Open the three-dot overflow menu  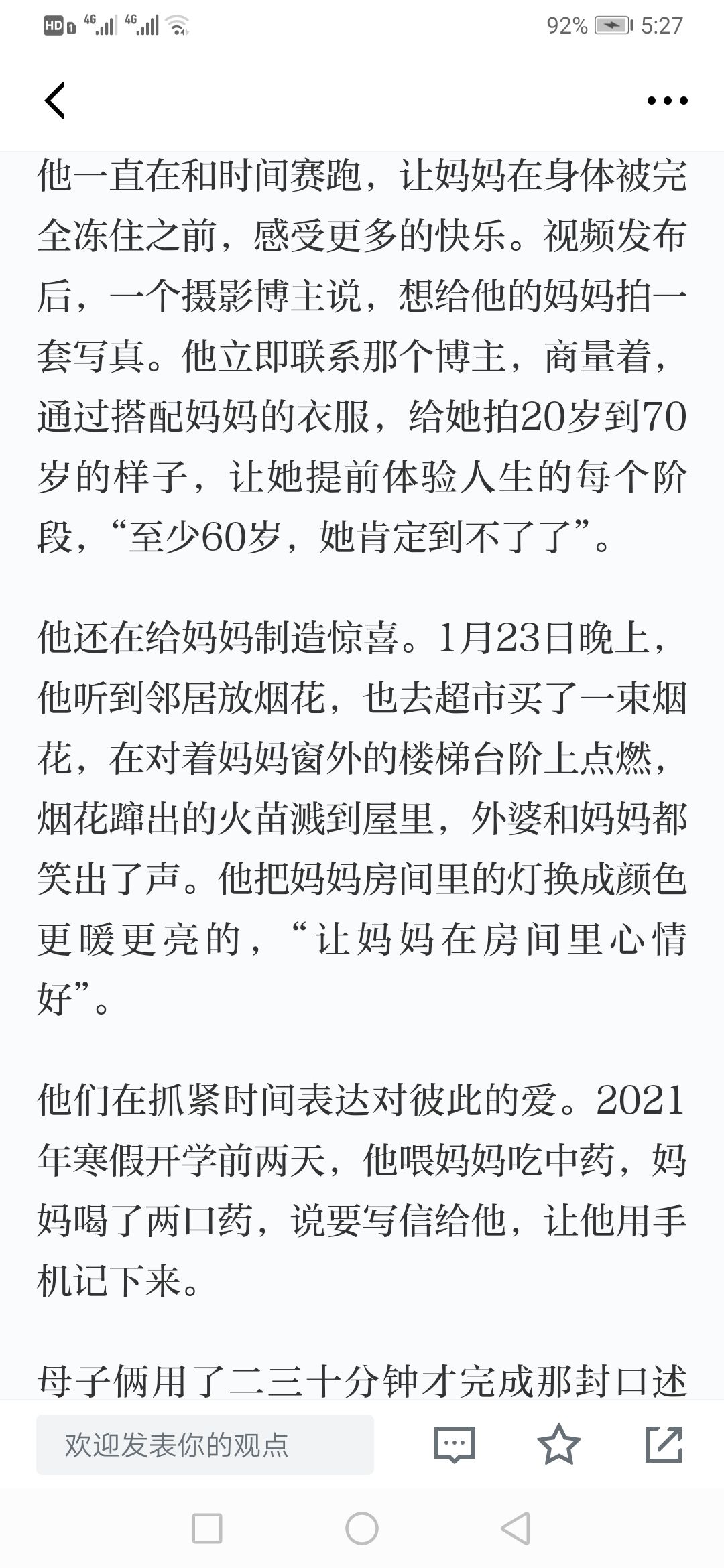(x=667, y=101)
